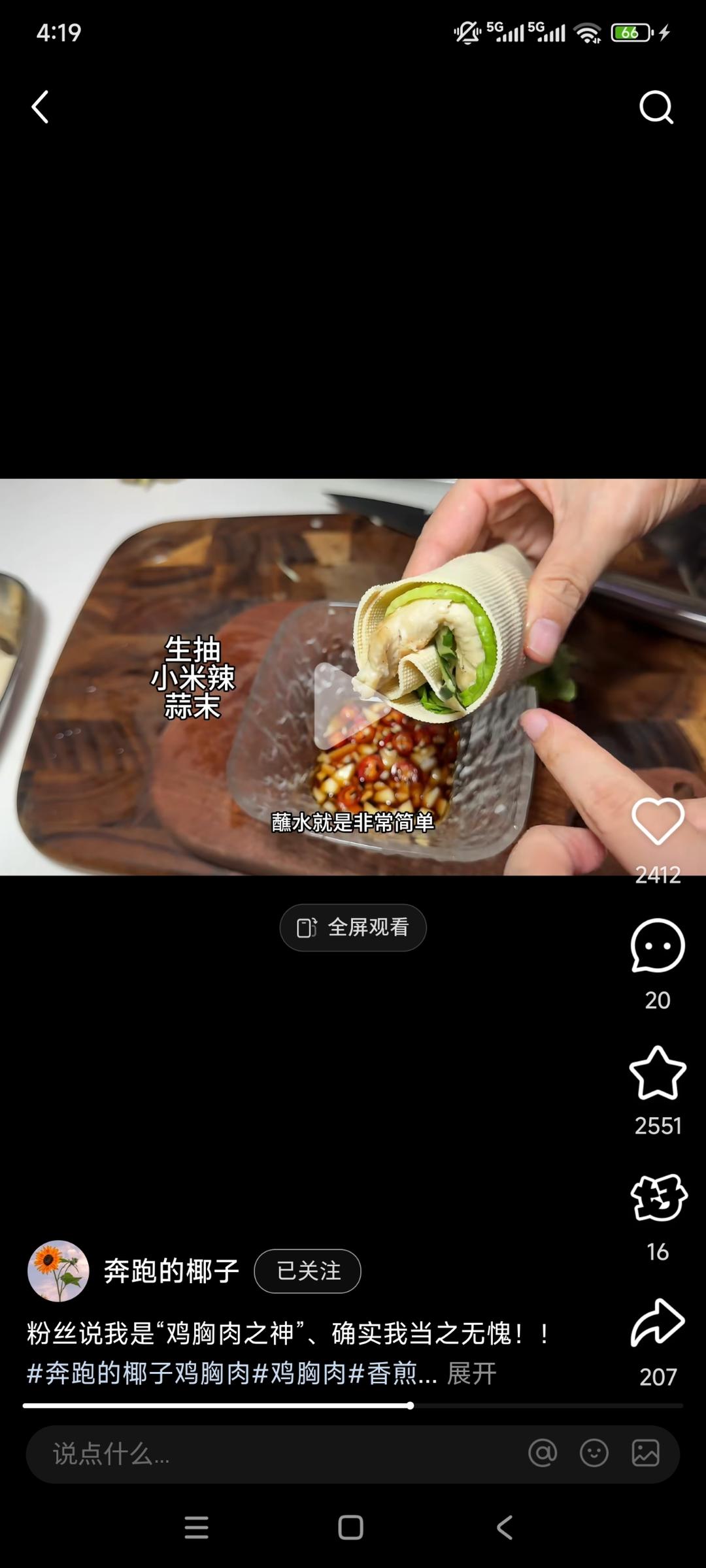Tap the search icon
706x1568 pixels.
[x=656, y=107]
